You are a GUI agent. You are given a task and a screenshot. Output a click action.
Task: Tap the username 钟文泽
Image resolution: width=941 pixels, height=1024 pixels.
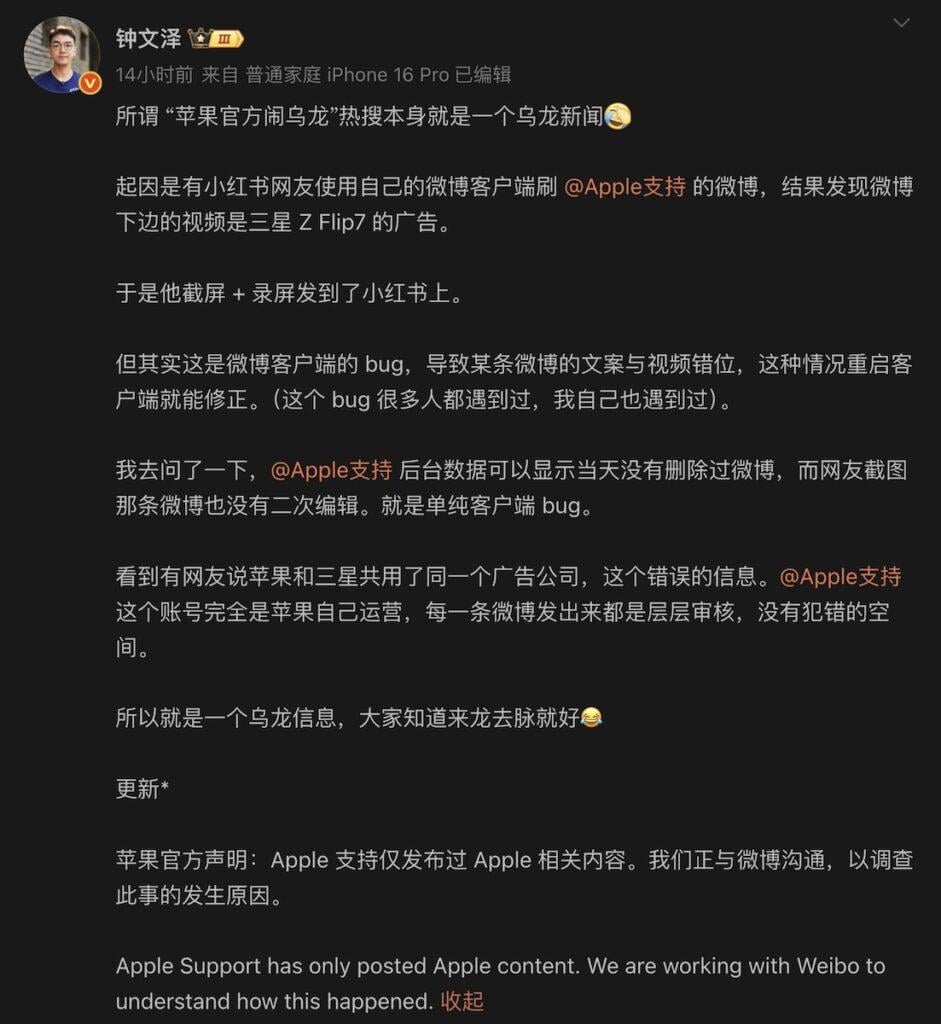pyautogui.click(x=148, y=39)
